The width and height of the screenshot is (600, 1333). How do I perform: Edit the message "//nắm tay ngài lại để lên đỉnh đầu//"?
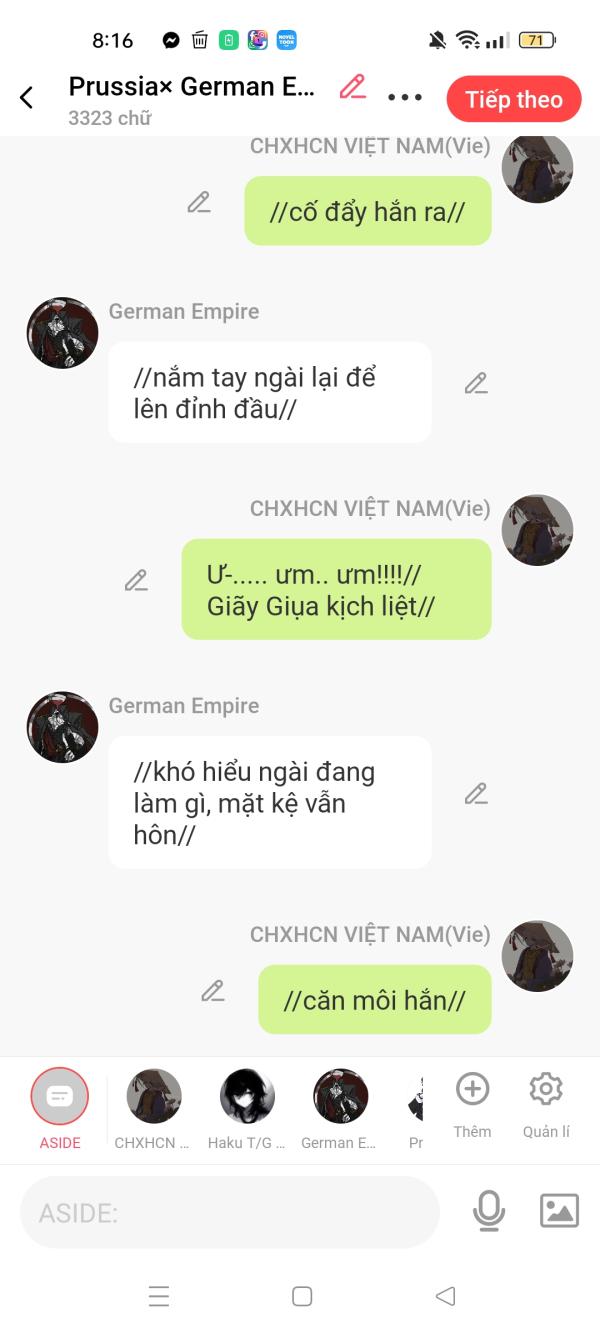pos(476,383)
